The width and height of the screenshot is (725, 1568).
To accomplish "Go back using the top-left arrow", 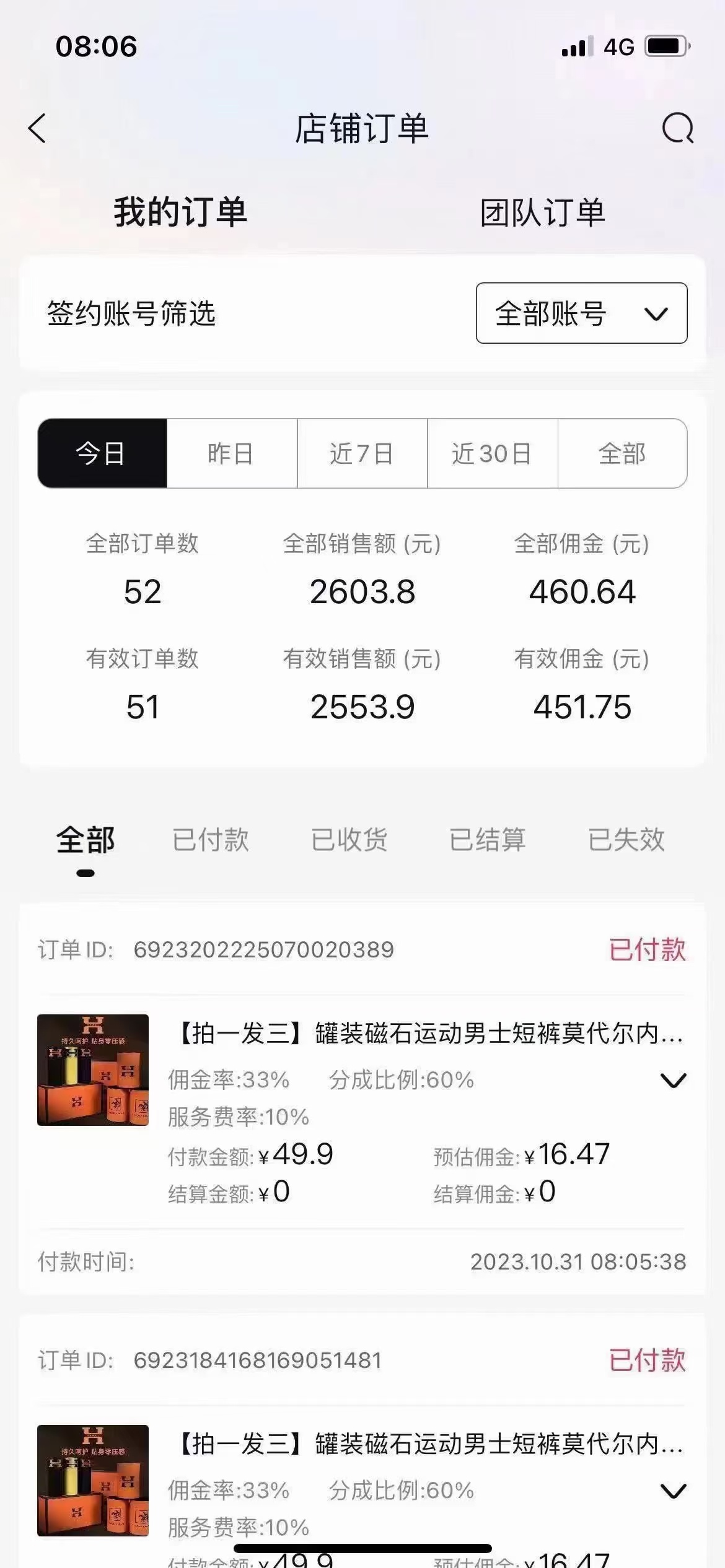I will (x=37, y=128).
